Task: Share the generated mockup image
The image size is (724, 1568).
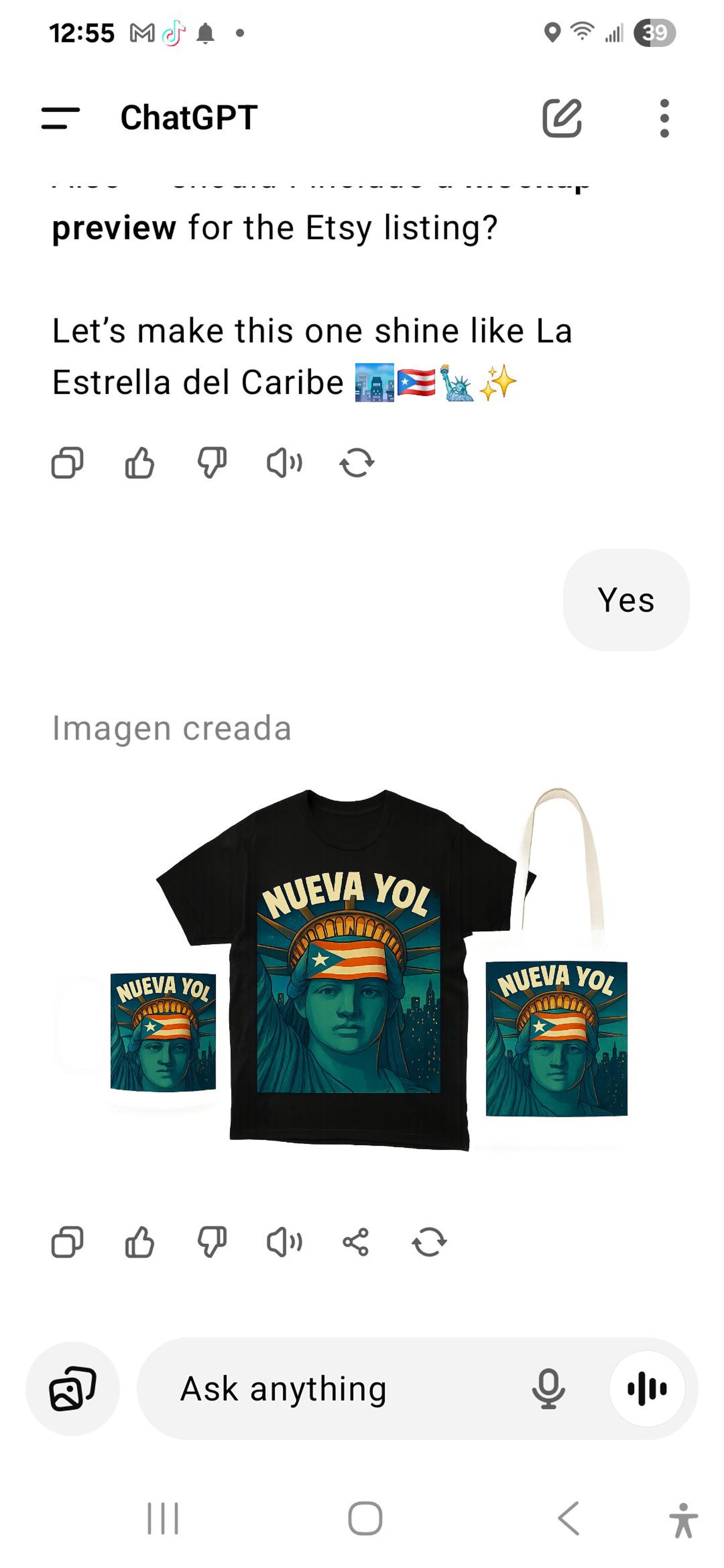Action: 356,1242
